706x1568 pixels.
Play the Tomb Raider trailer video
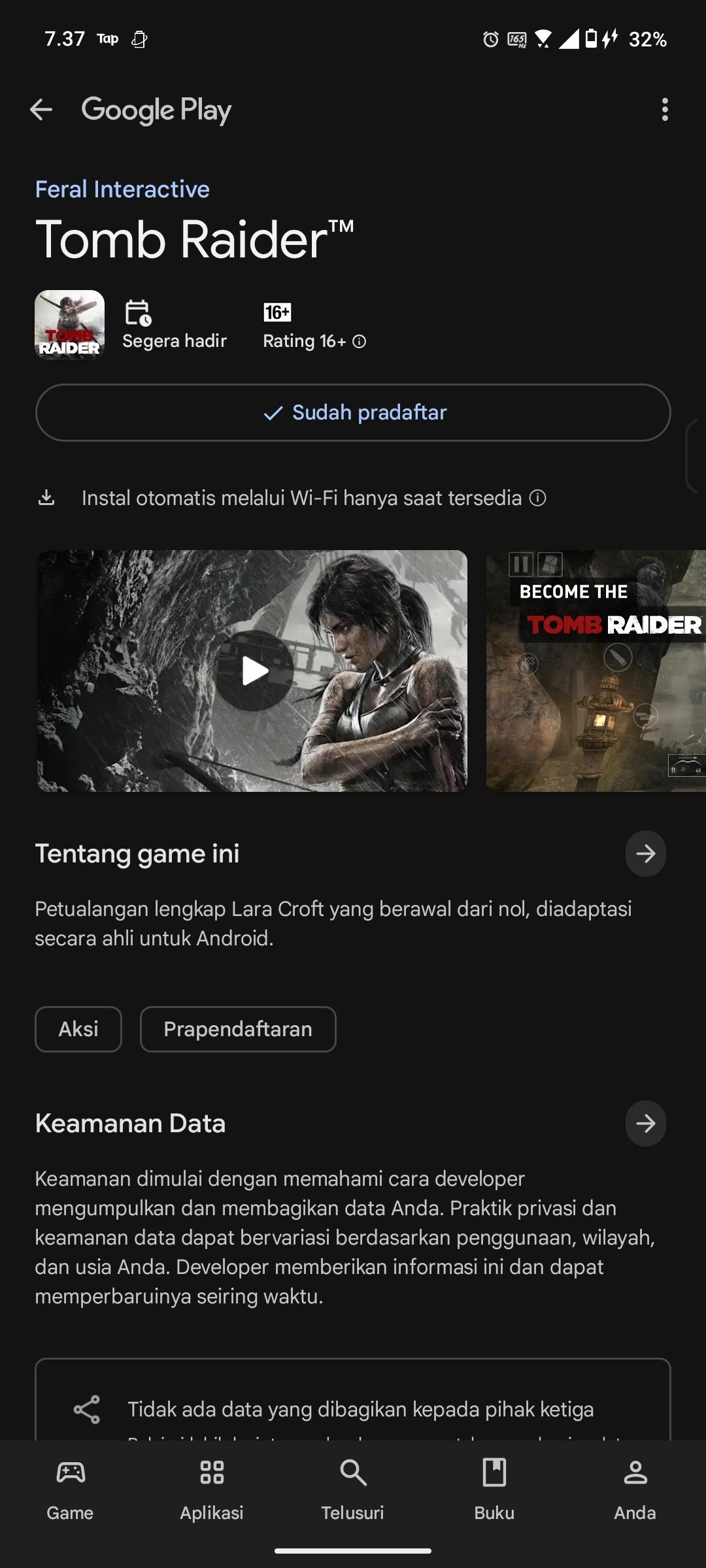pos(254,671)
